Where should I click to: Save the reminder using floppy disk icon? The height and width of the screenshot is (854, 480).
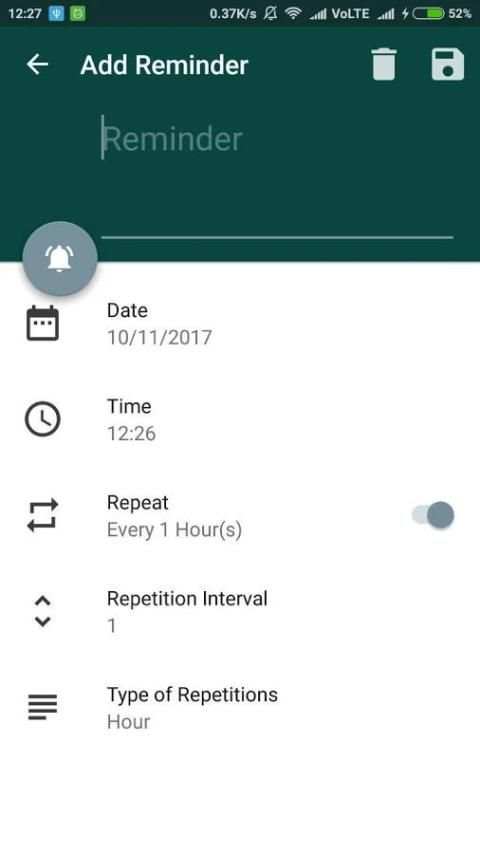click(447, 64)
